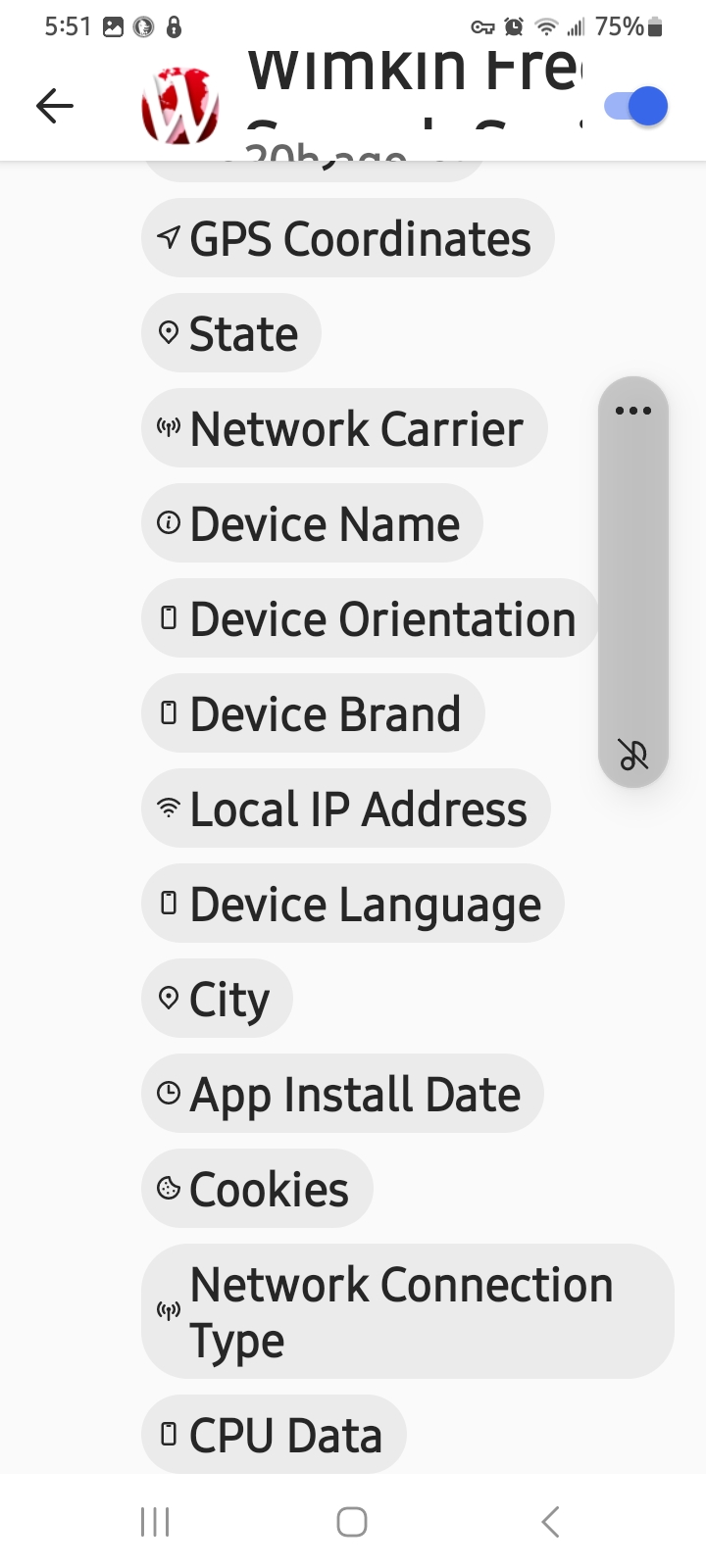Tap the City chip
Viewport: 706px width, 1568px height.
pos(217,999)
